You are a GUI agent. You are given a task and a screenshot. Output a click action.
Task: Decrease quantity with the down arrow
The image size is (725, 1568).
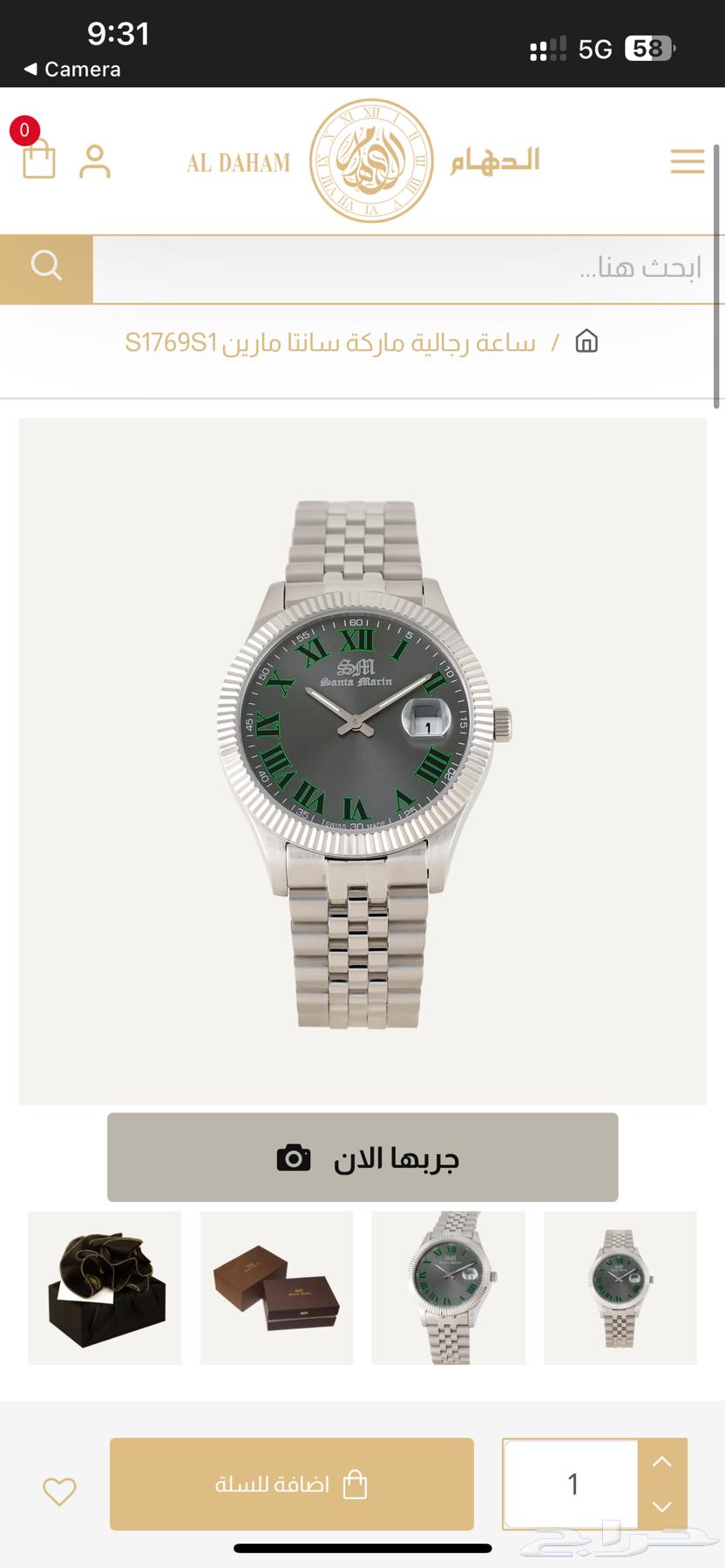tap(662, 1506)
